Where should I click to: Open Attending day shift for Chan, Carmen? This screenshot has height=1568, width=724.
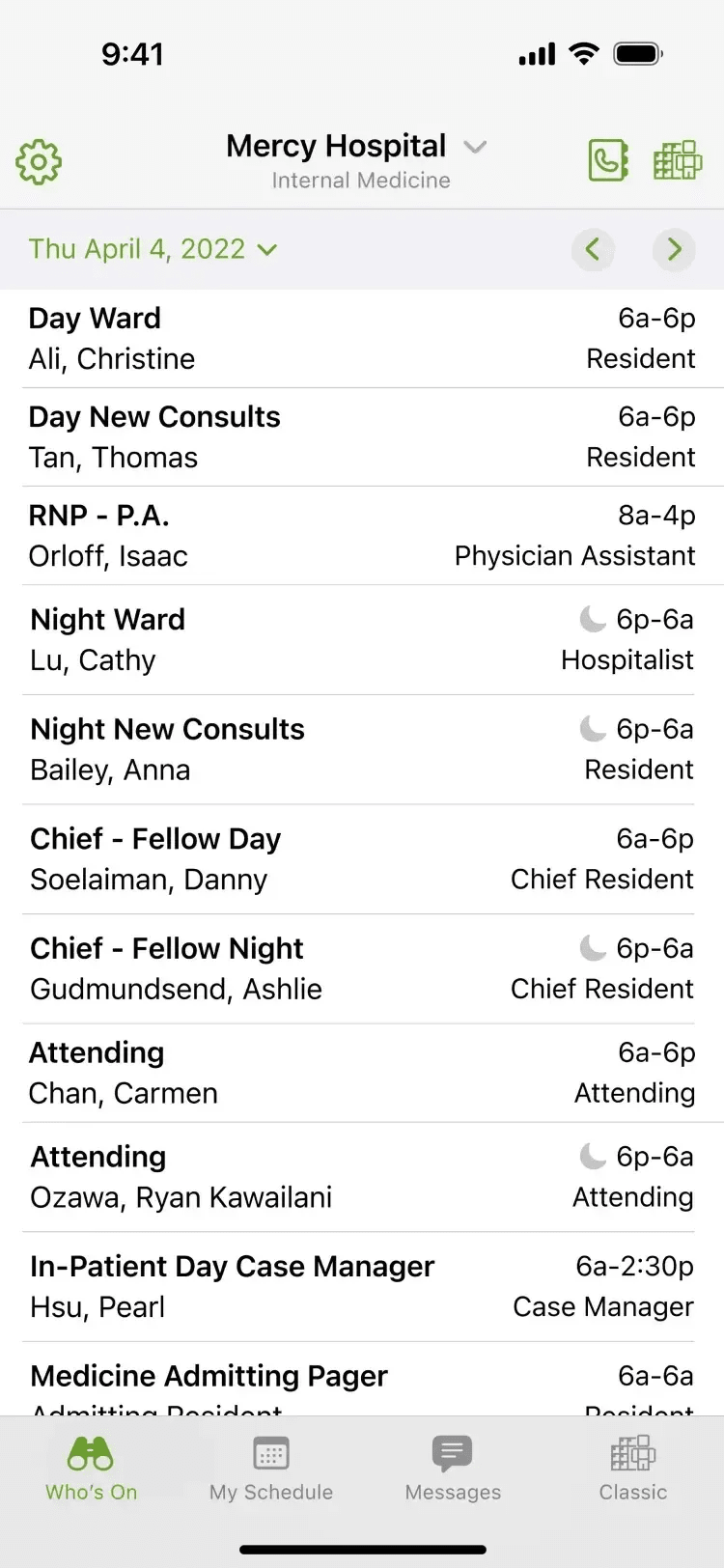[x=362, y=1072]
